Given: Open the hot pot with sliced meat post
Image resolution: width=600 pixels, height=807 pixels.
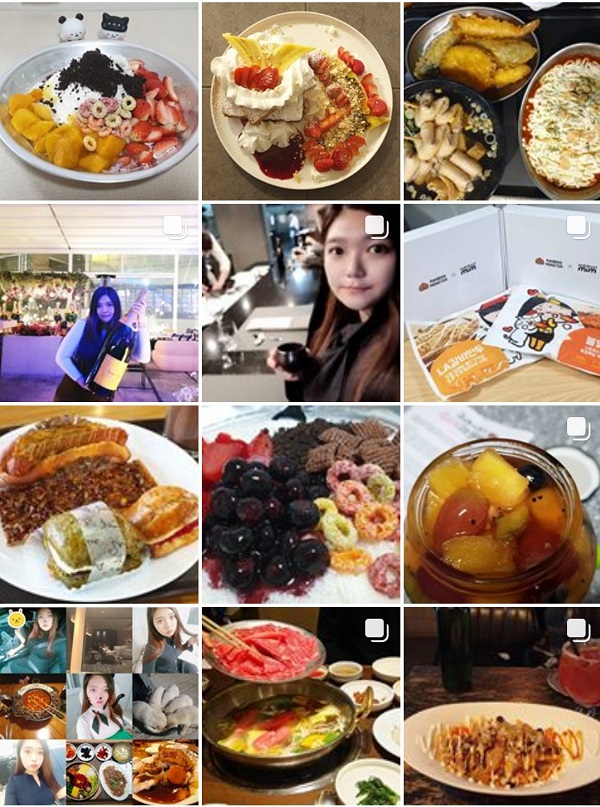Looking at the screenshot, I should click(299, 705).
